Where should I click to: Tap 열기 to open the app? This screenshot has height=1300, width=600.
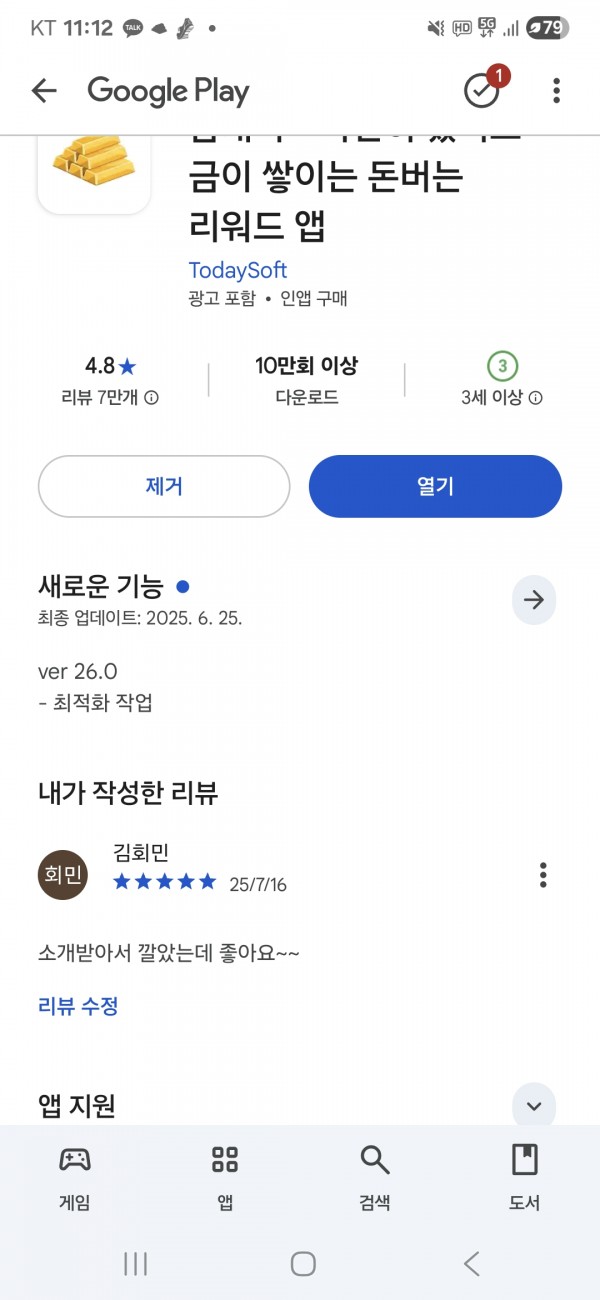pyautogui.click(x=435, y=487)
